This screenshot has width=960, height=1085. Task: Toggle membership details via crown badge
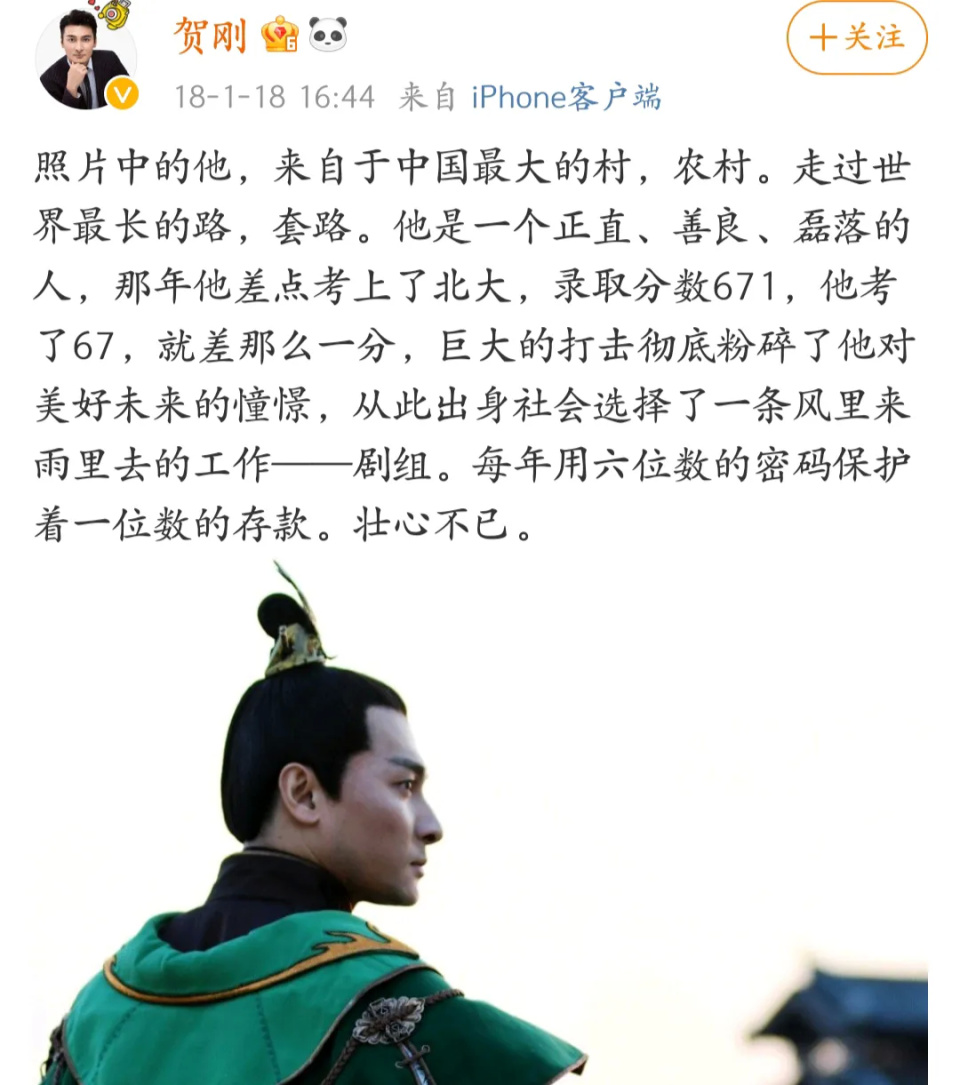[x=278, y=33]
